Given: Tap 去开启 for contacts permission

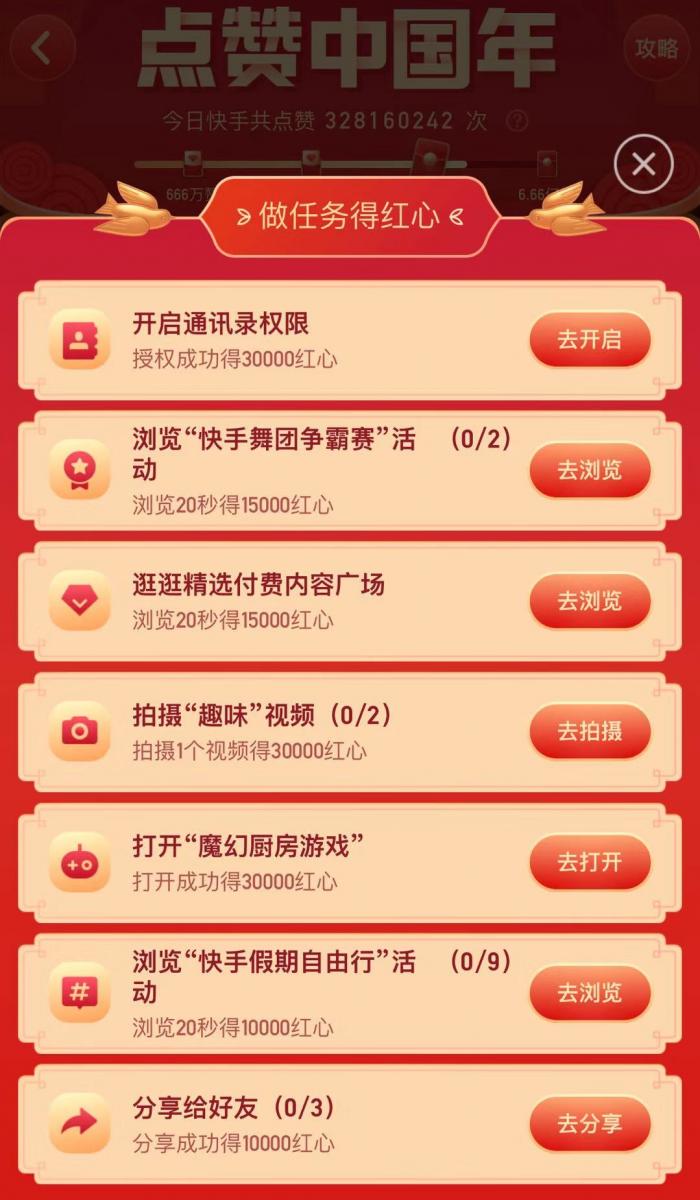Looking at the screenshot, I should click(x=590, y=340).
